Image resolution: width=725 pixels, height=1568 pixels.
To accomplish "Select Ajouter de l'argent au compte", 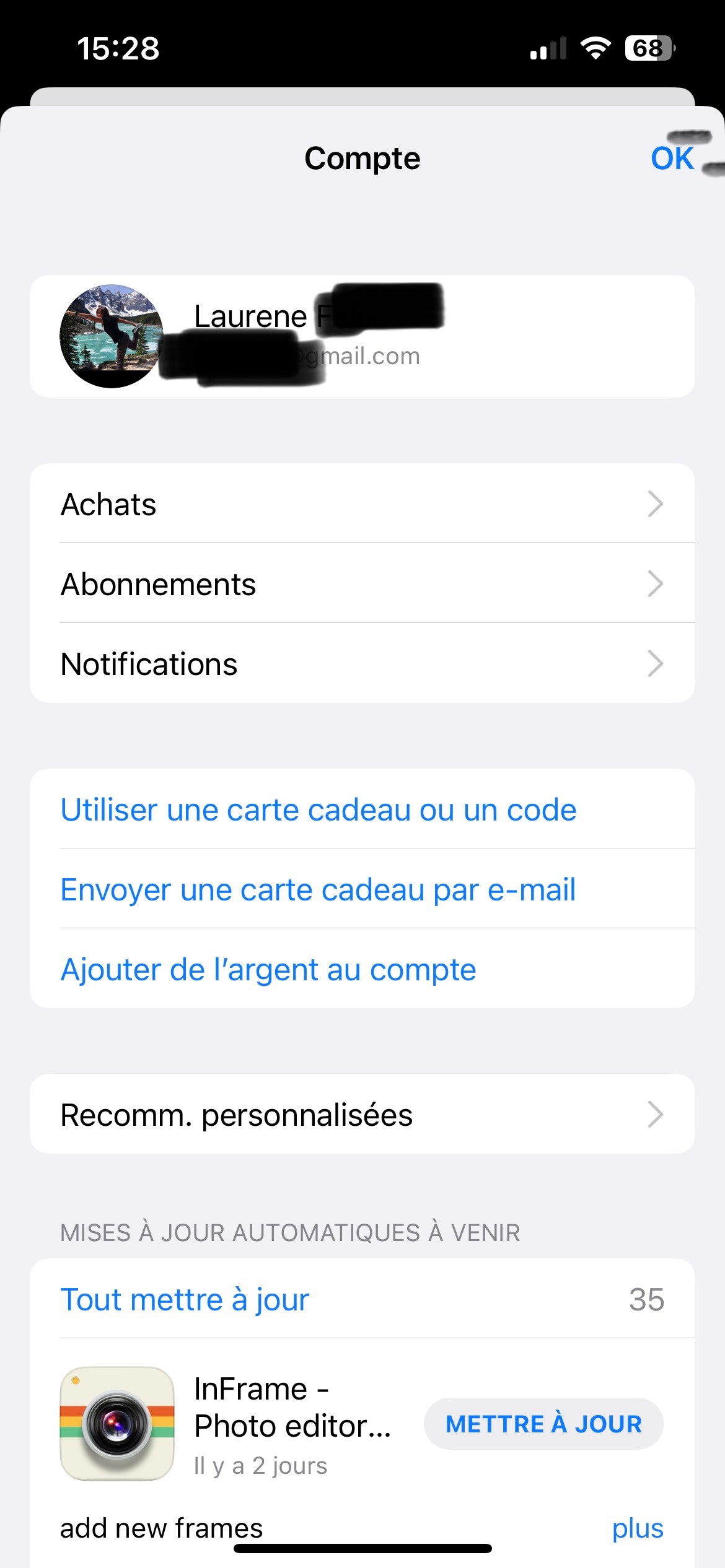I will 268,970.
